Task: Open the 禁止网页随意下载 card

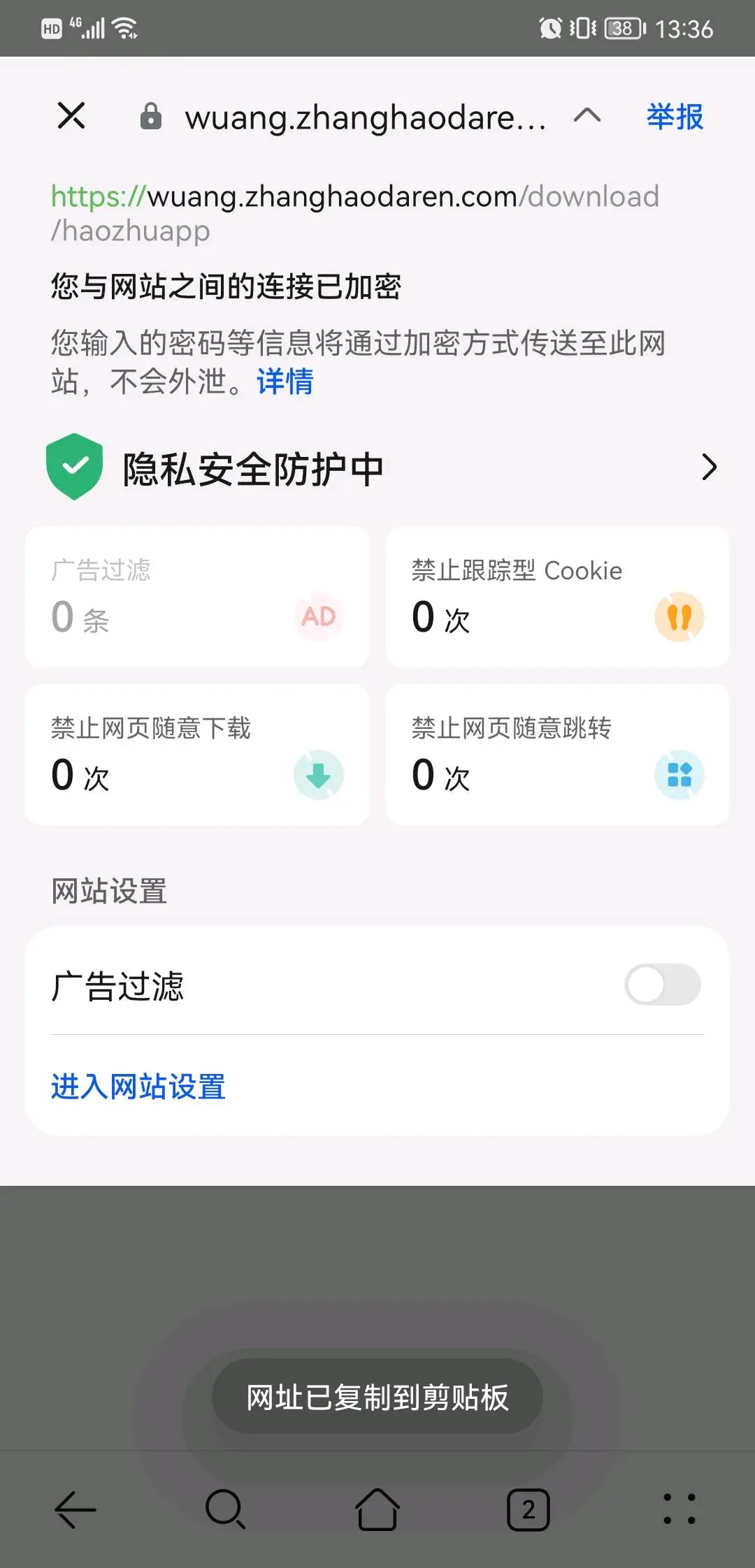Action: [x=197, y=755]
